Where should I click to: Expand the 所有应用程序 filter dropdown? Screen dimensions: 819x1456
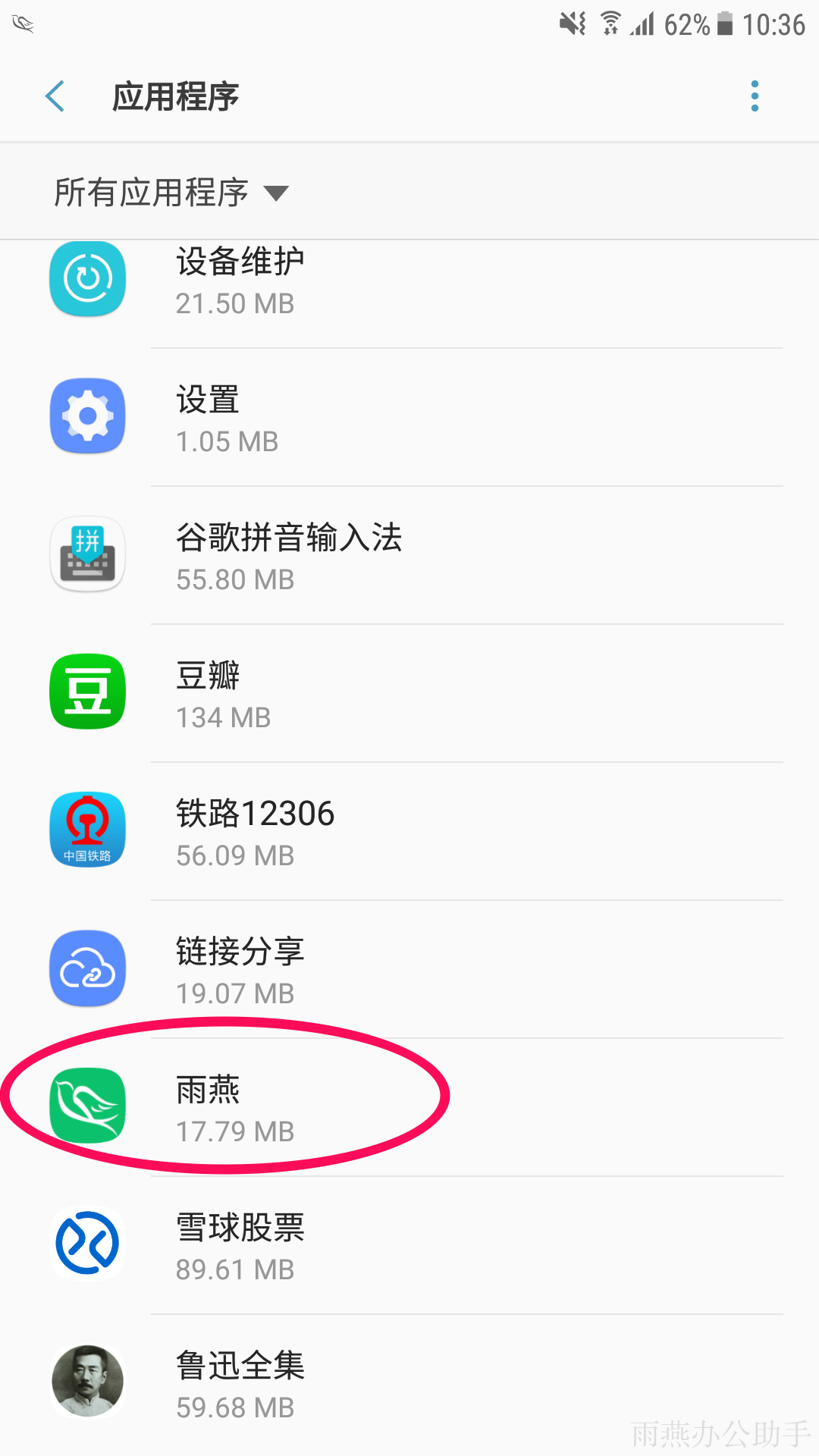coord(171,193)
